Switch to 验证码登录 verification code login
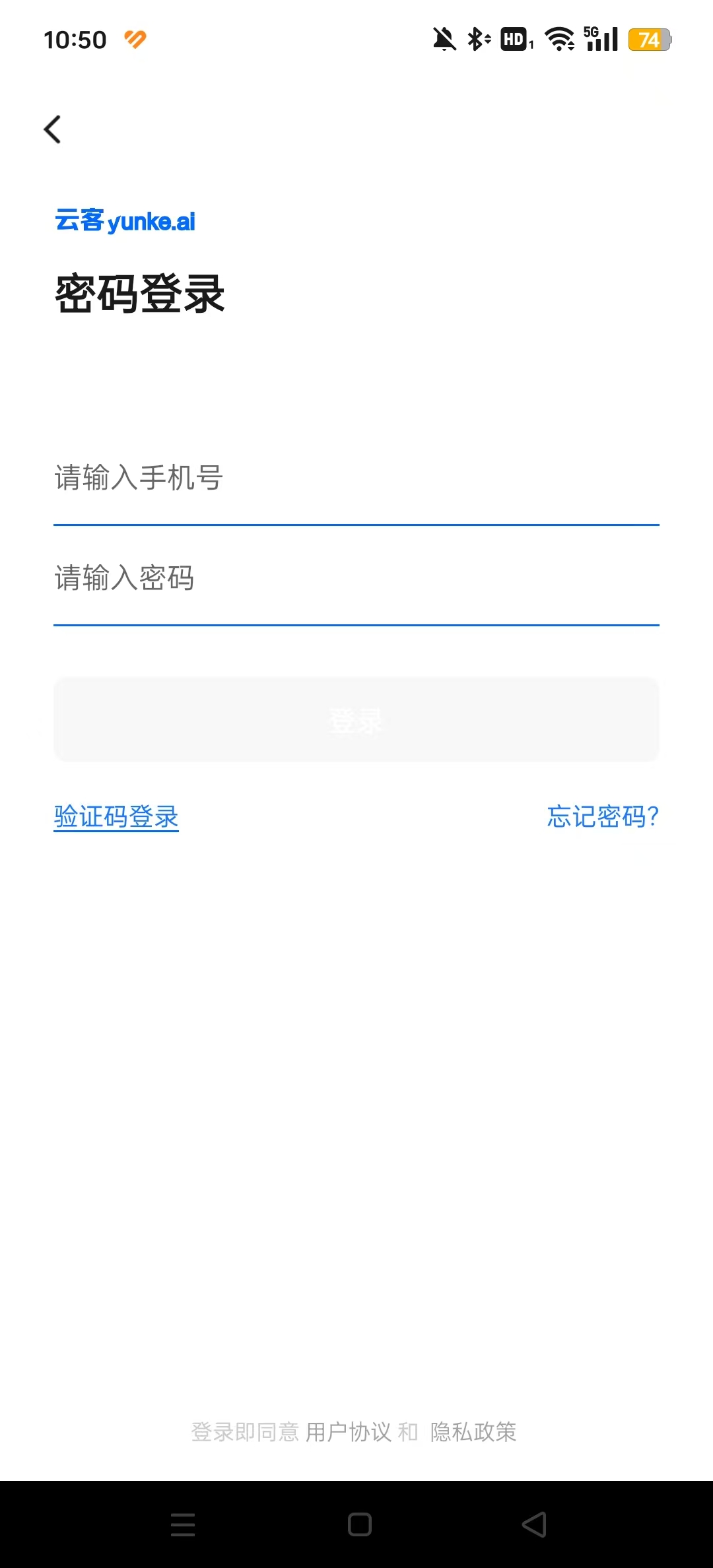The width and height of the screenshot is (713, 1568). click(x=116, y=817)
